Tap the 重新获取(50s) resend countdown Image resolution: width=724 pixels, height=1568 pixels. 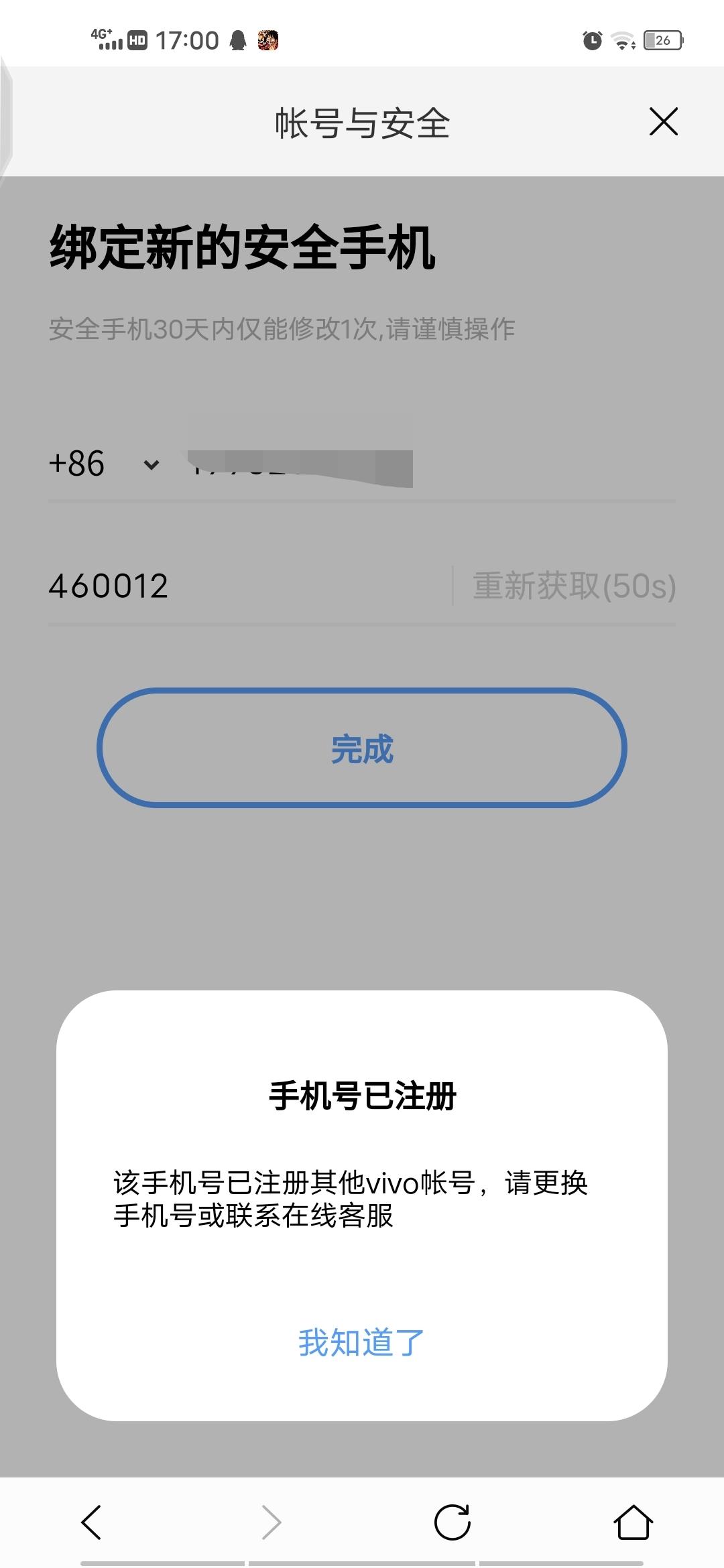click(573, 586)
